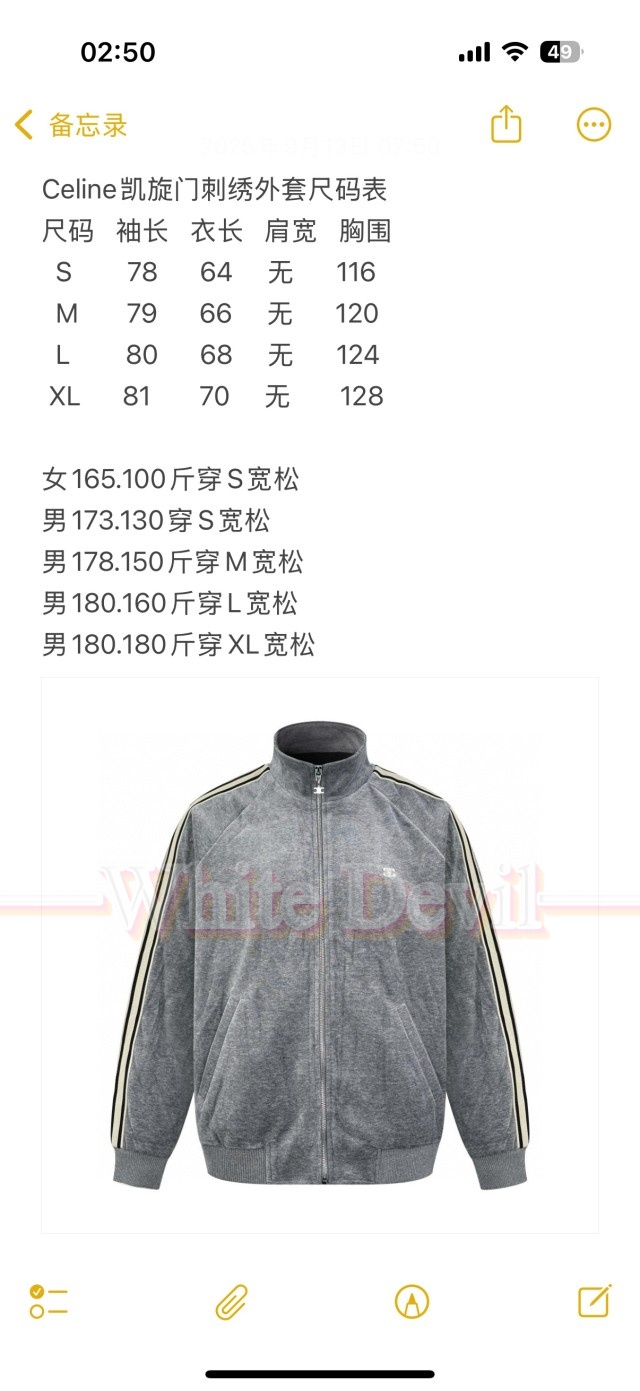This screenshot has width=640, height=1391.
Task: Open the attachment paperclip menu
Action: coord(231,1302)
